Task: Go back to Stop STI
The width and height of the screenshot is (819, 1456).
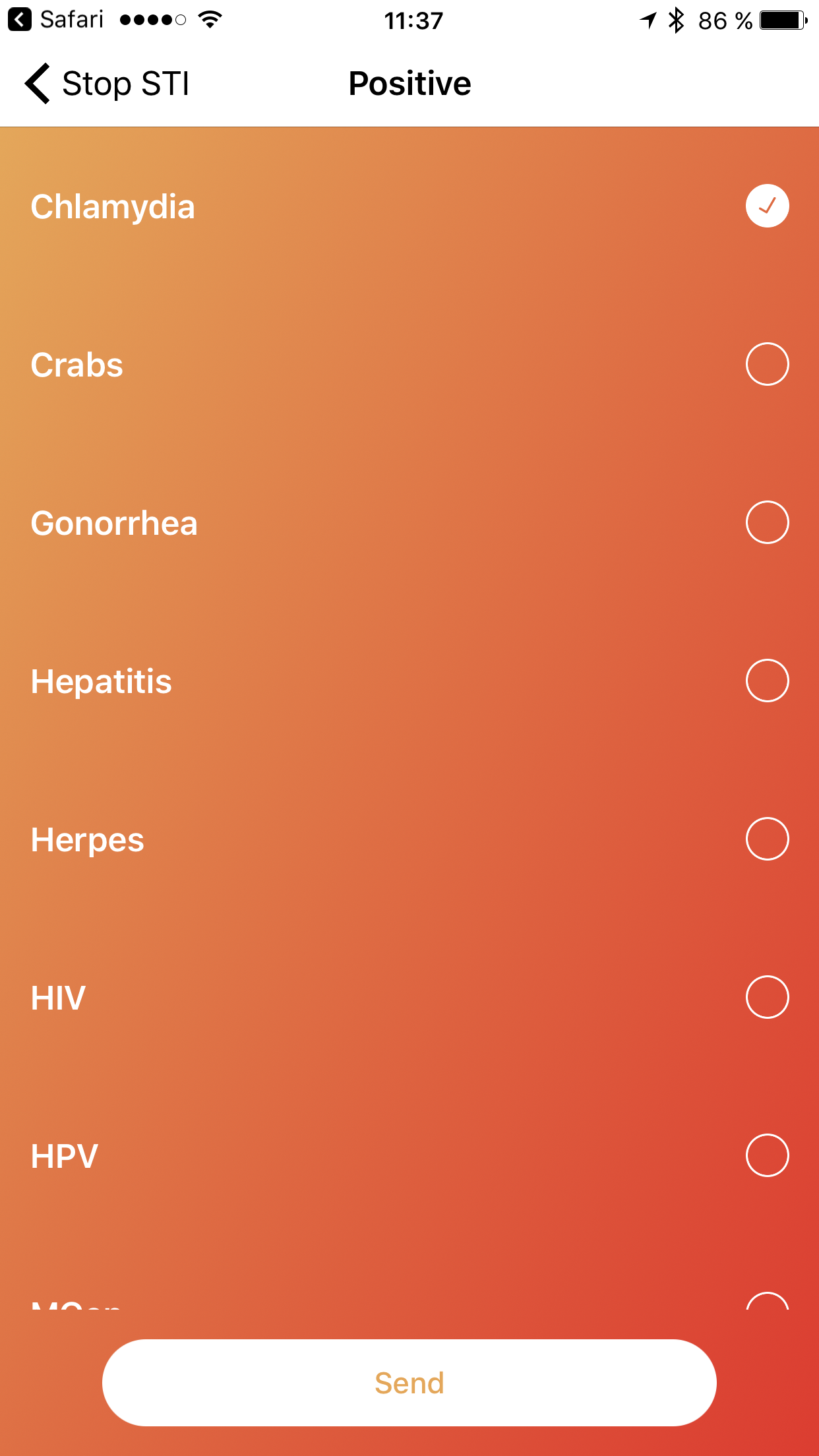Action: (107, 84)
